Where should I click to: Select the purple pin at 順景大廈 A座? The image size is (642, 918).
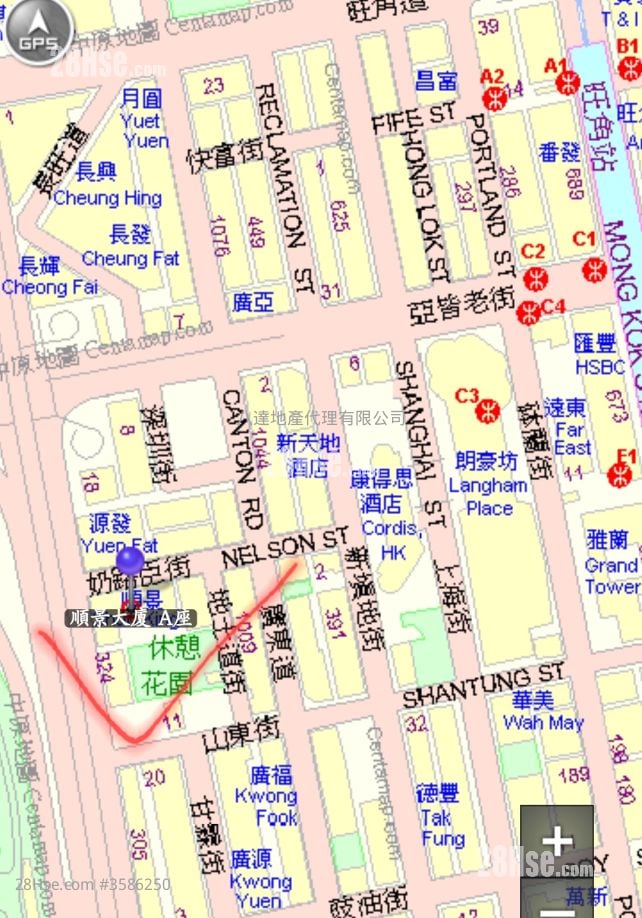[x=130, y=561]
